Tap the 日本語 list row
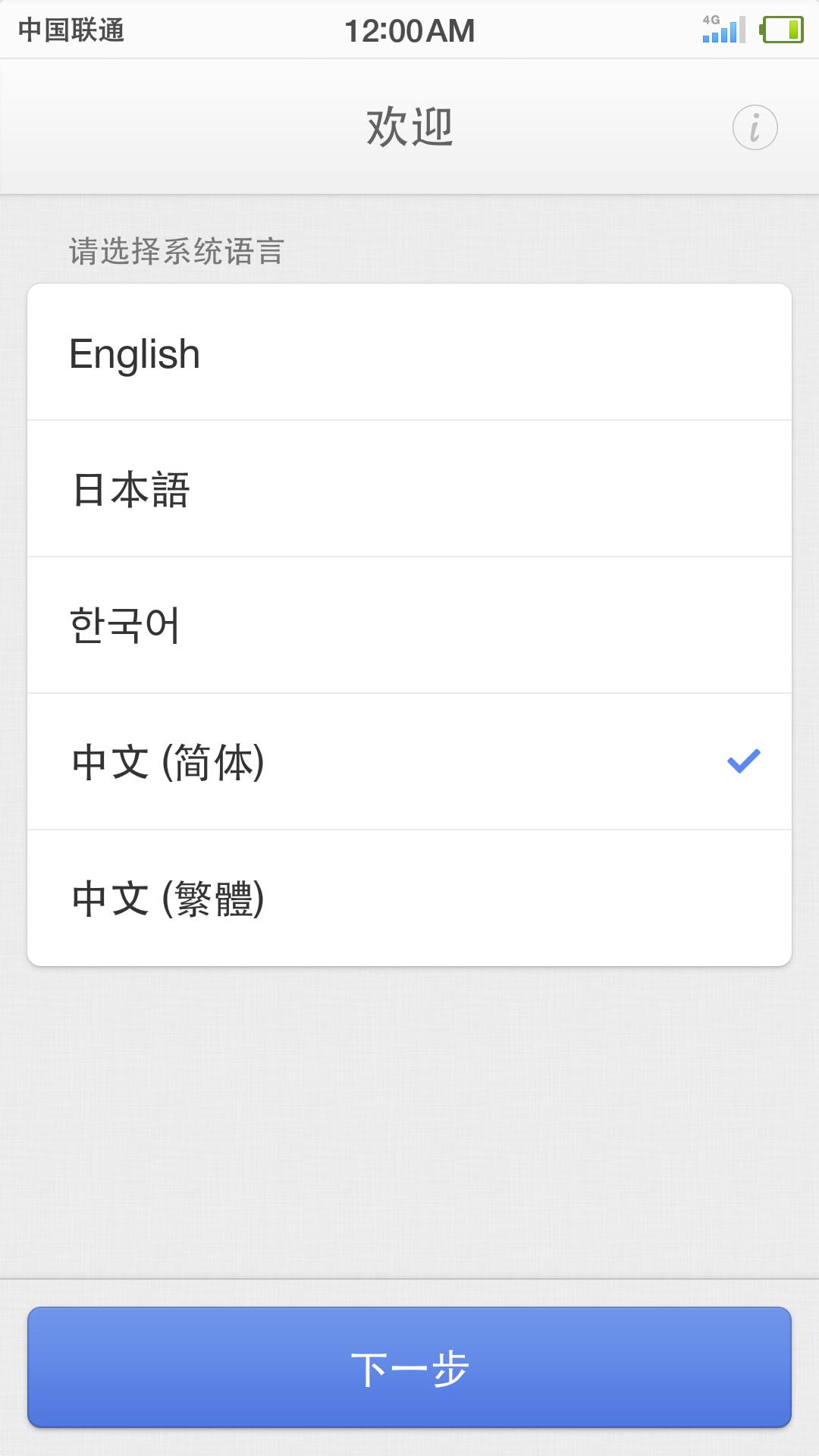Screen dimensions: 819x1456 click(x=409, y=489)
